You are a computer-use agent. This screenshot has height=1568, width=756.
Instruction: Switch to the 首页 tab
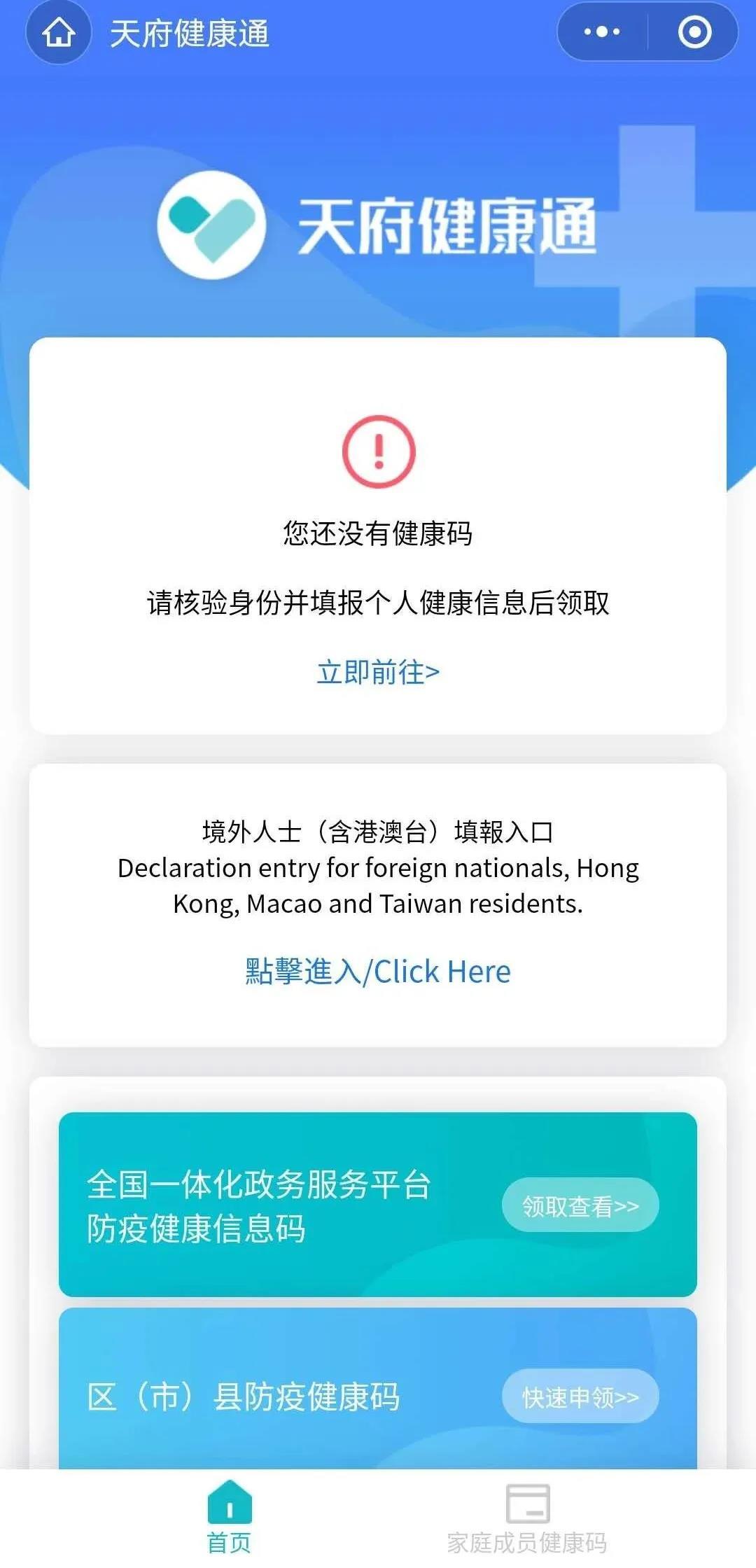229,1518
